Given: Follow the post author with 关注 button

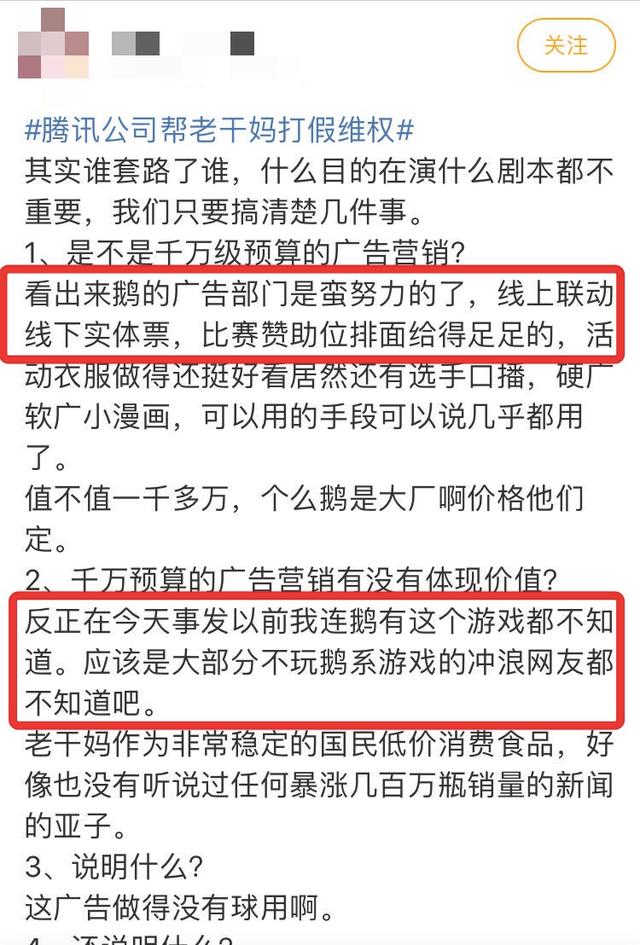Looking at the screenshot, I should click(565, 45).
